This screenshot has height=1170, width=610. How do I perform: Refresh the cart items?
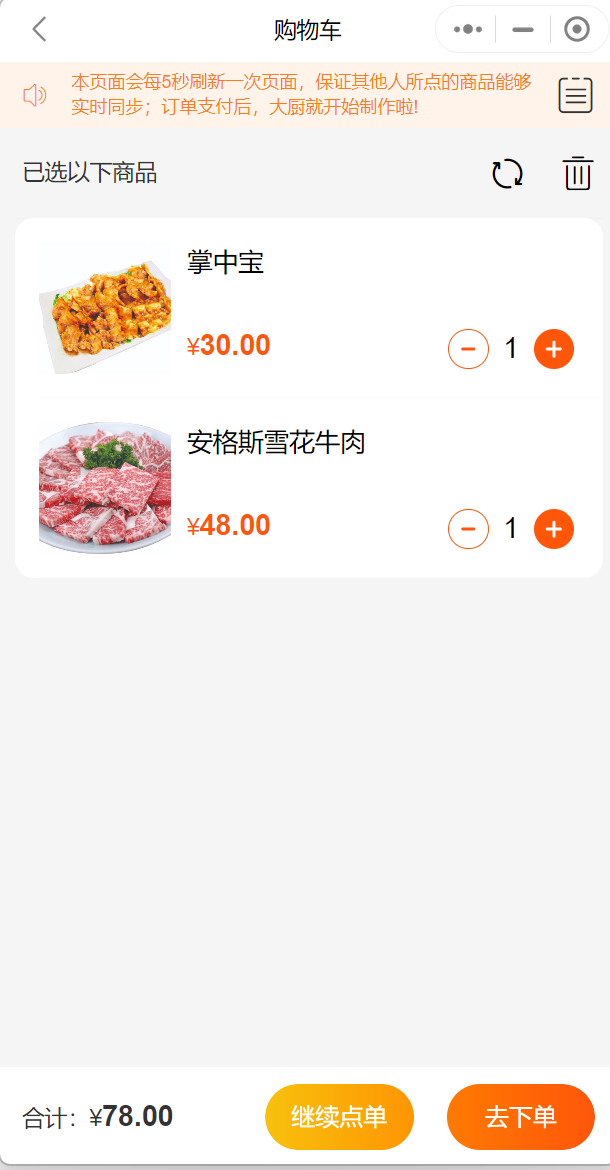507,174
